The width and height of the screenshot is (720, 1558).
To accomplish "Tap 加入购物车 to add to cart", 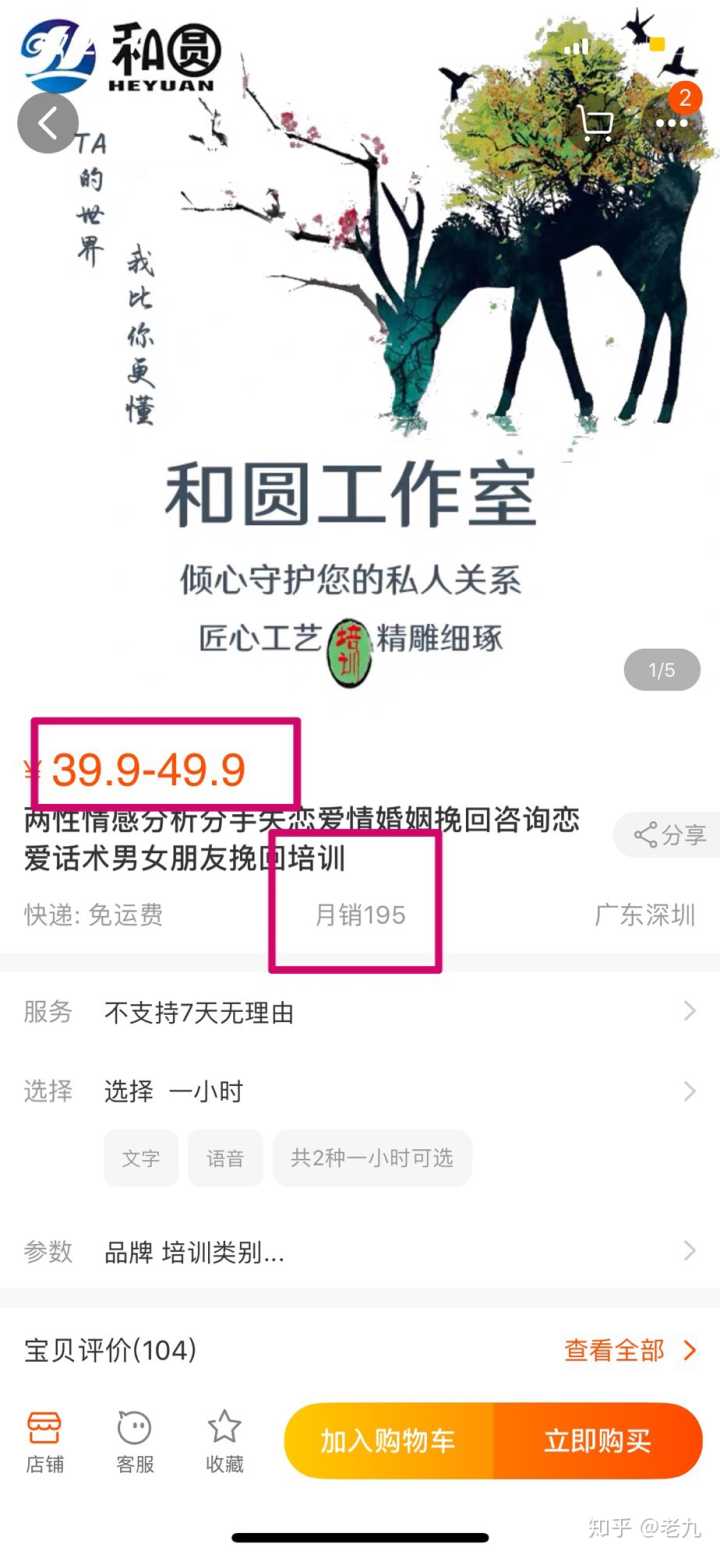I will (388, 1441).
